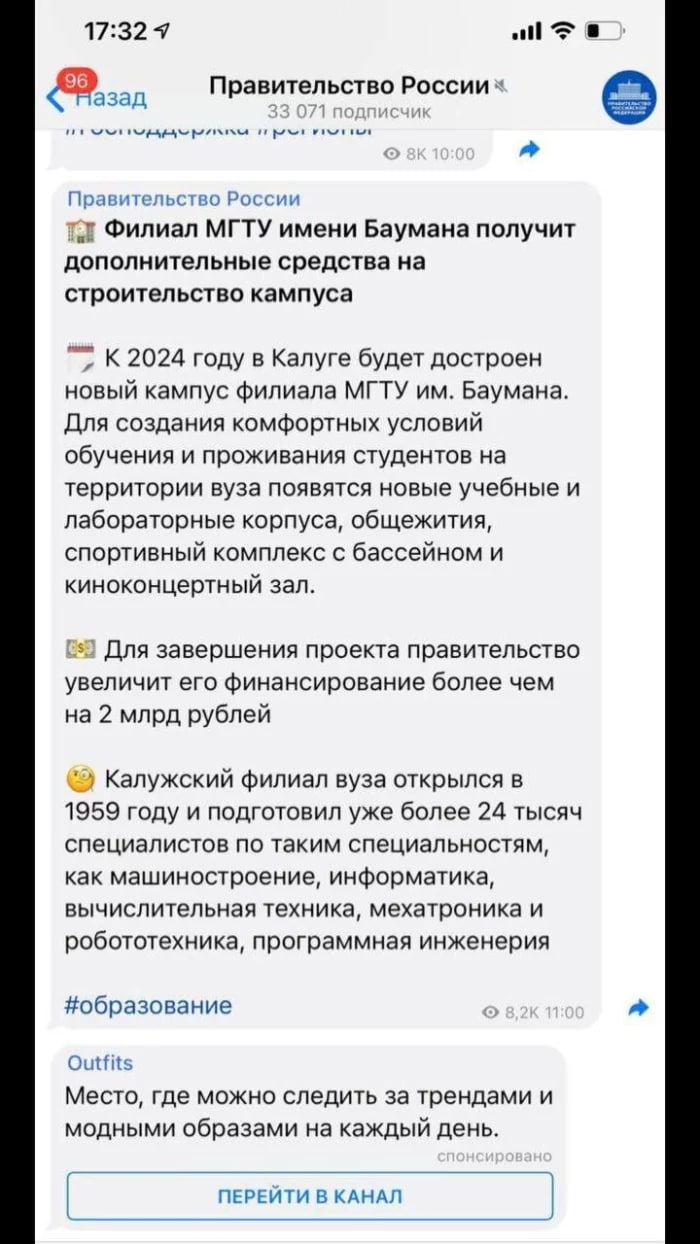The width and height of the screenshot is (700, 1244).
Task: Open the Правительство России channel info header
Action: pyautogui.click(x=350, y=96)
